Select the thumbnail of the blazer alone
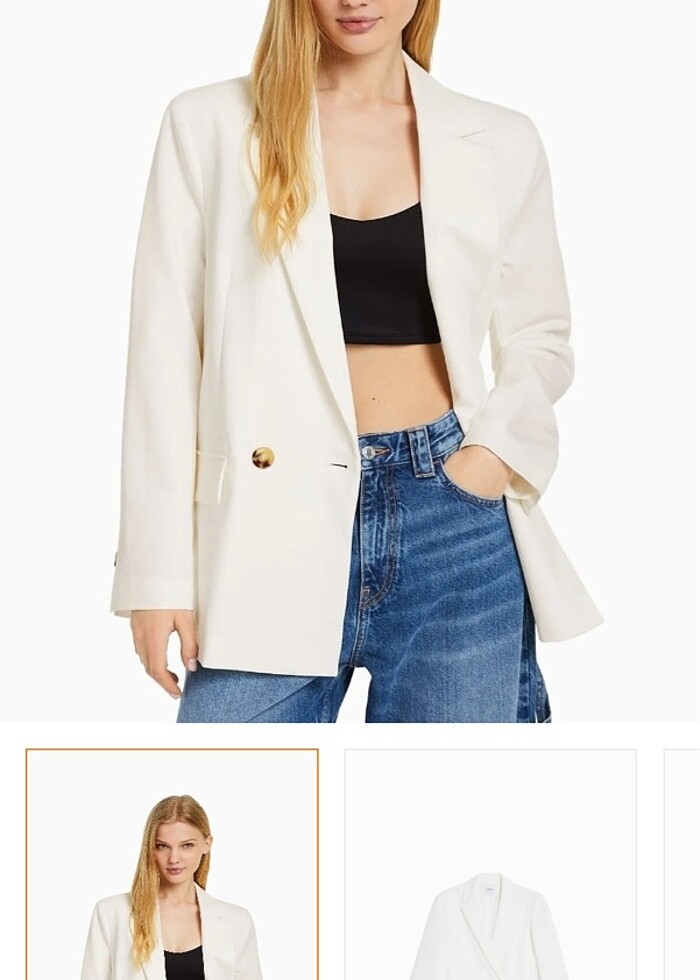700x980 pixels. 490,865
